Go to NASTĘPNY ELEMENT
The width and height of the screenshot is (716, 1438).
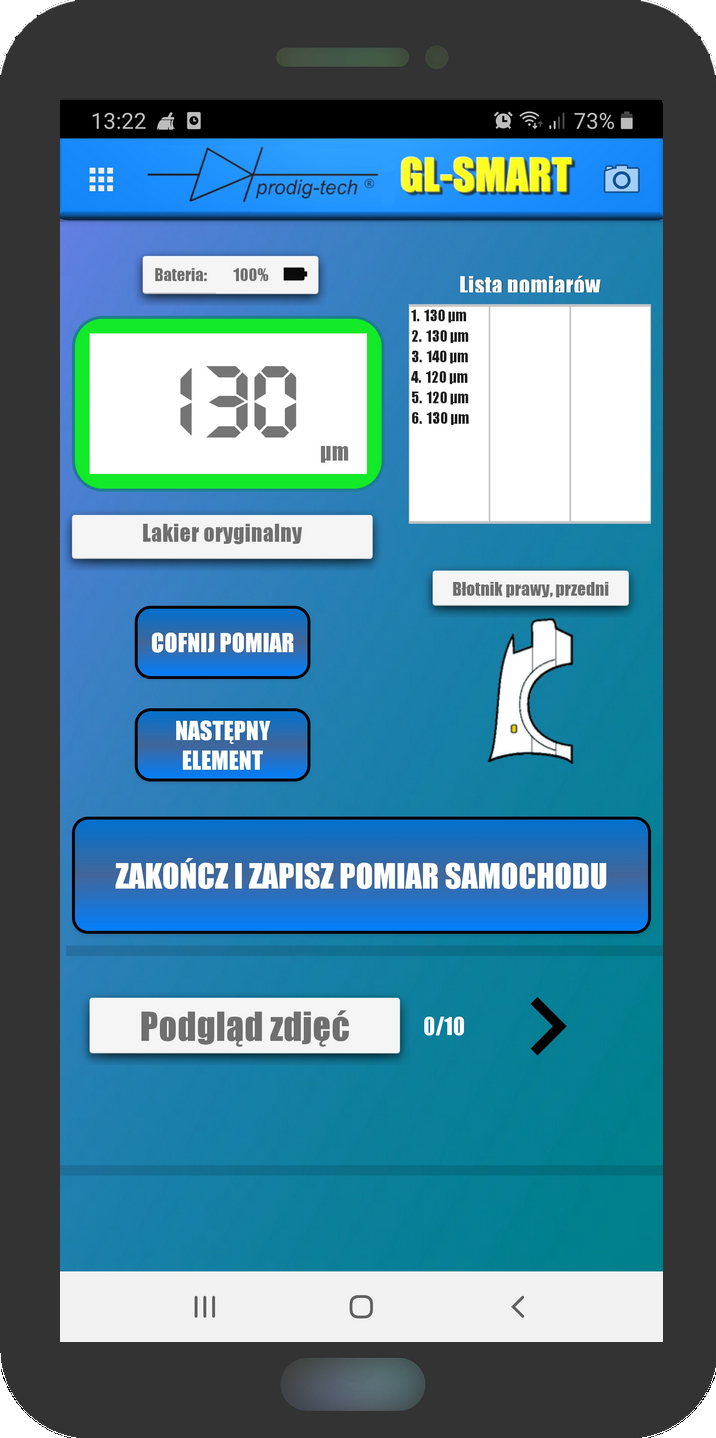(x=222, y=745)
